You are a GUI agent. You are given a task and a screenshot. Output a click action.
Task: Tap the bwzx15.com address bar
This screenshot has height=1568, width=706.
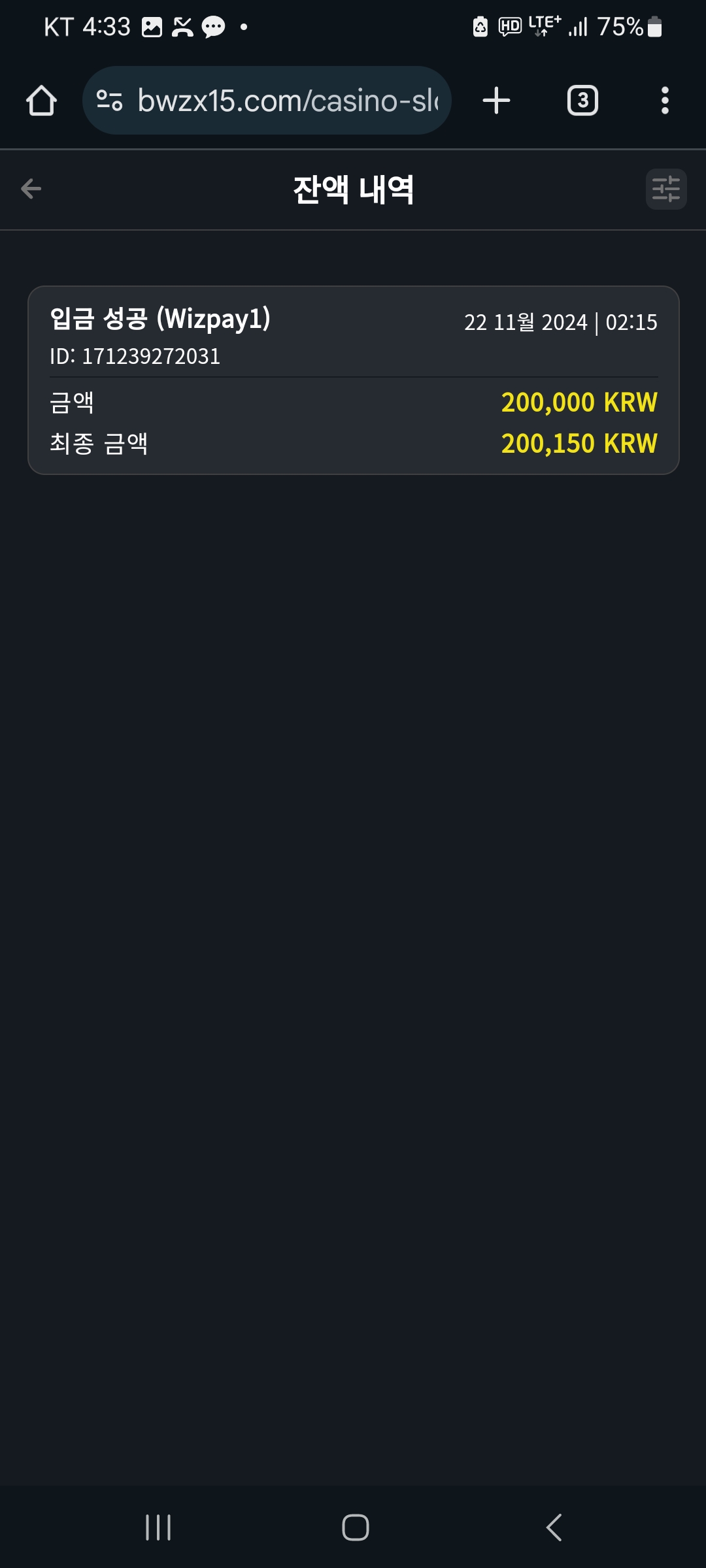(x=267, y=101)
